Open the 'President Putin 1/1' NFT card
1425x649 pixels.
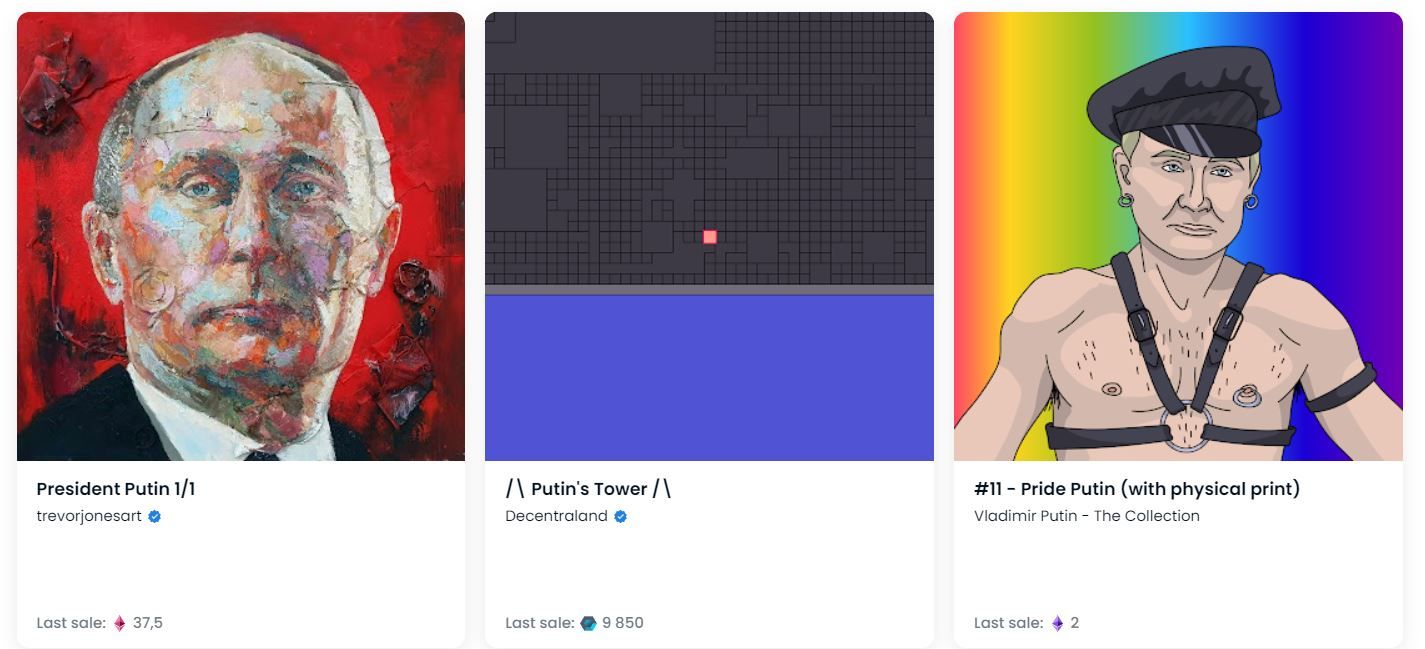(241, 237)
